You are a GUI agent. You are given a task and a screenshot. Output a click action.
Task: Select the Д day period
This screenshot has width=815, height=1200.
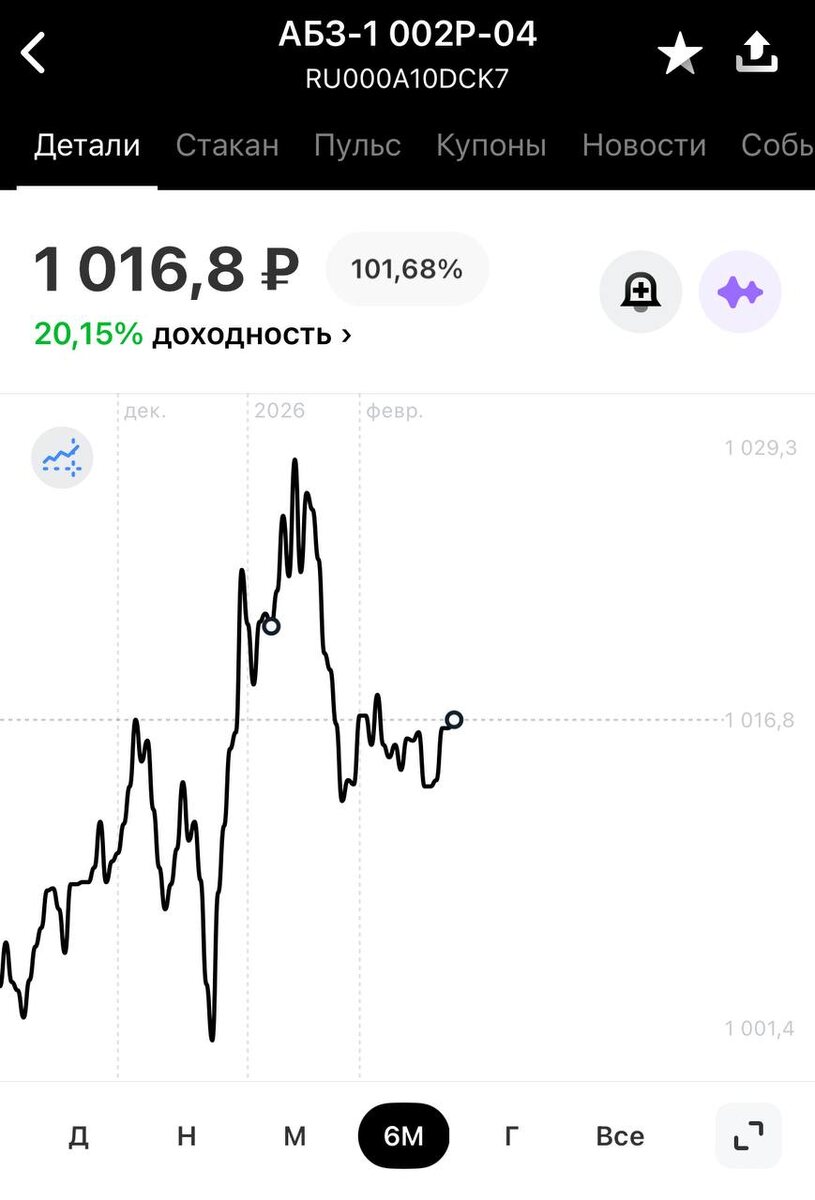(78, 1136)
